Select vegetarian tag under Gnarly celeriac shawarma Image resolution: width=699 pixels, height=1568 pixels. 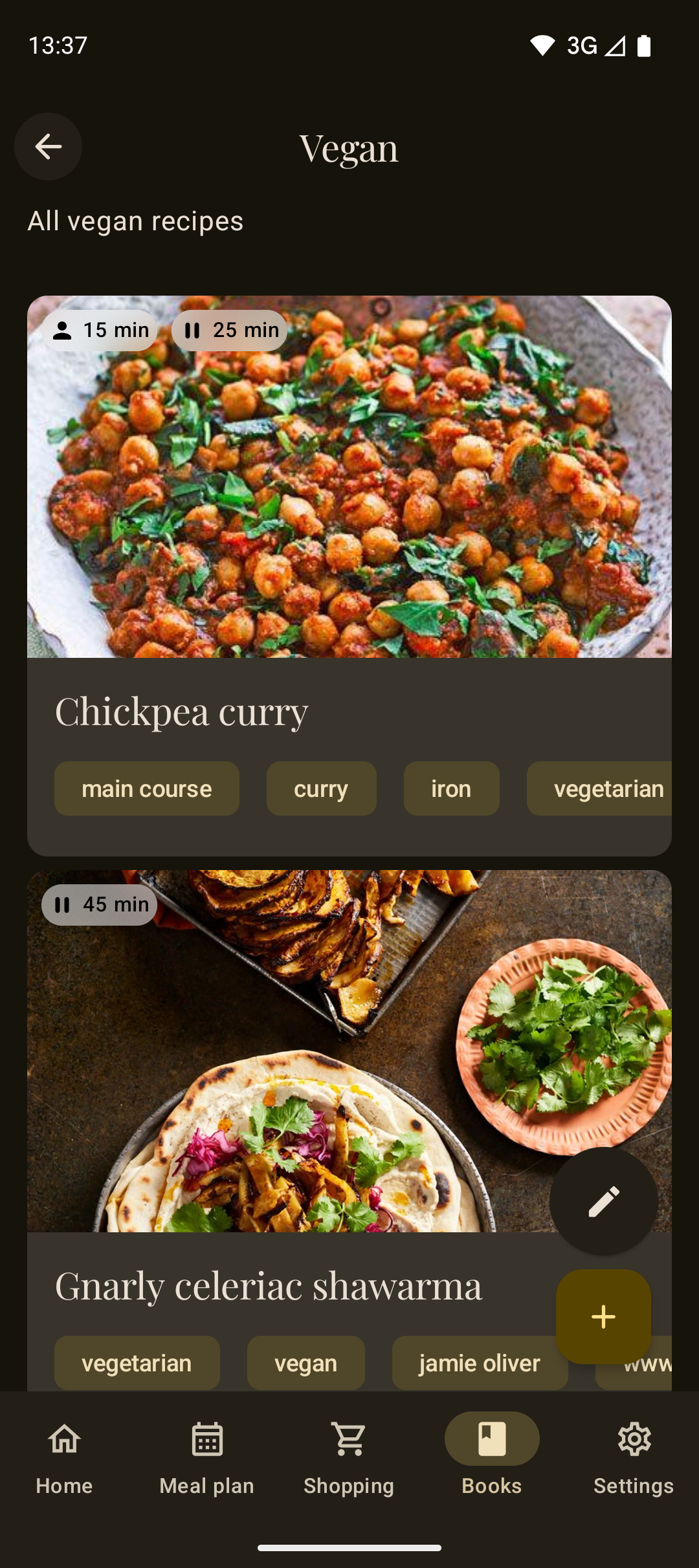point(137,1363)
